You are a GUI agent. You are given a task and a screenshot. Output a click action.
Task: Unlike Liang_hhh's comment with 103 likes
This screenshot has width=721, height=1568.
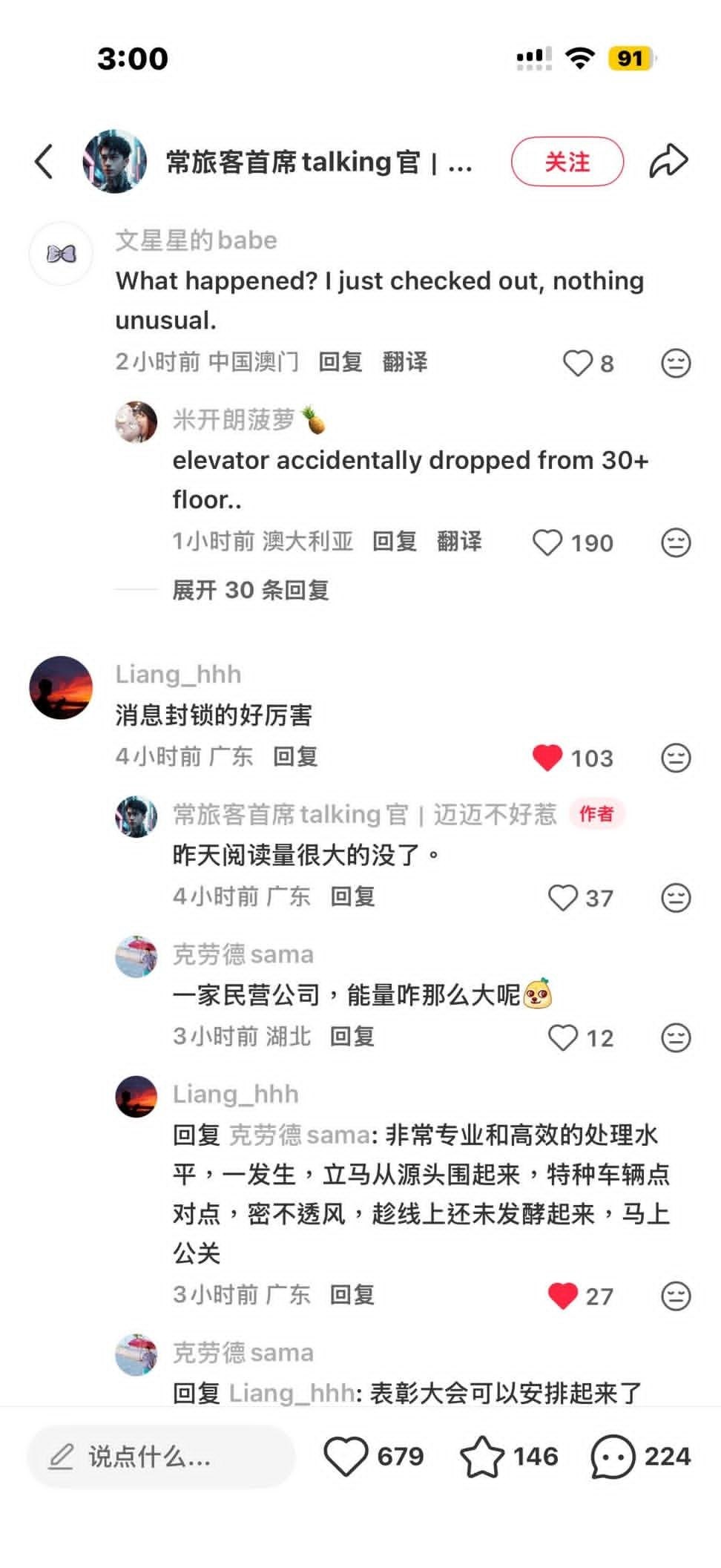547,758
